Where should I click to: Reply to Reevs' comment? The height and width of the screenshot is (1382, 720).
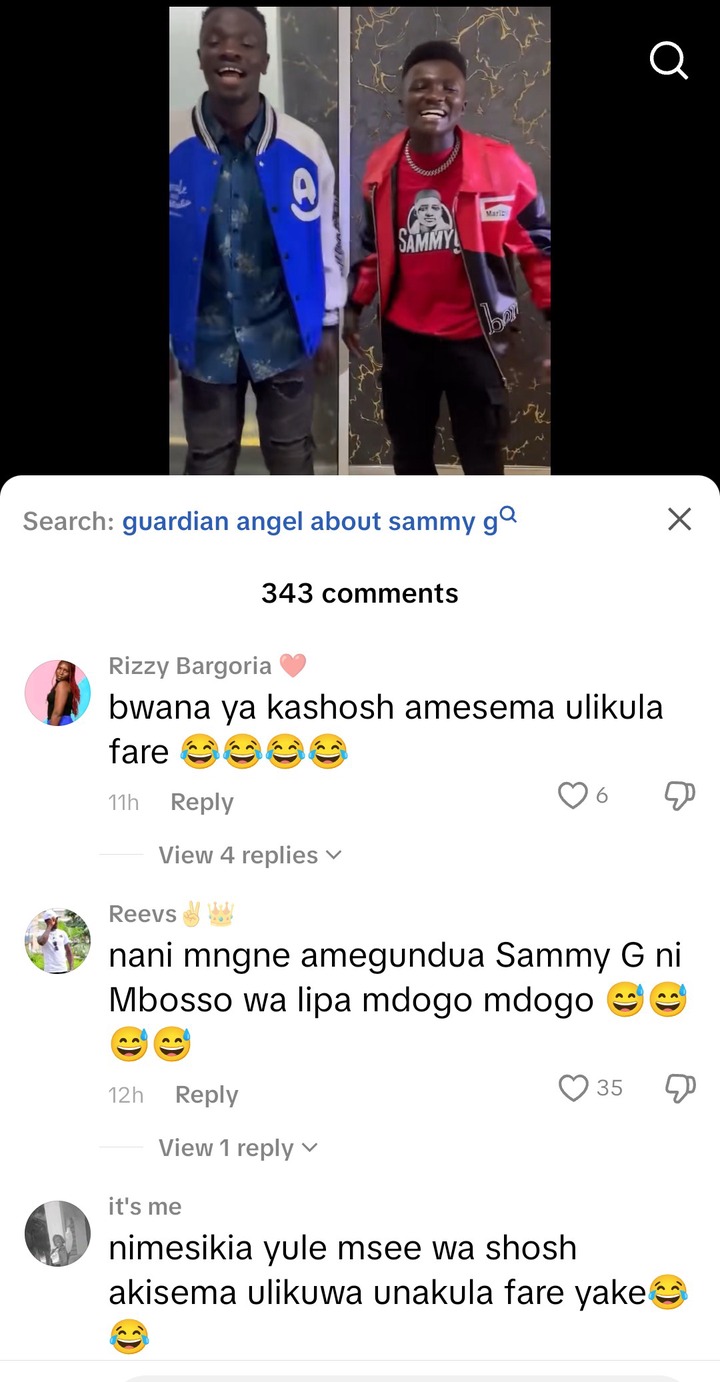click(206, 1095)
